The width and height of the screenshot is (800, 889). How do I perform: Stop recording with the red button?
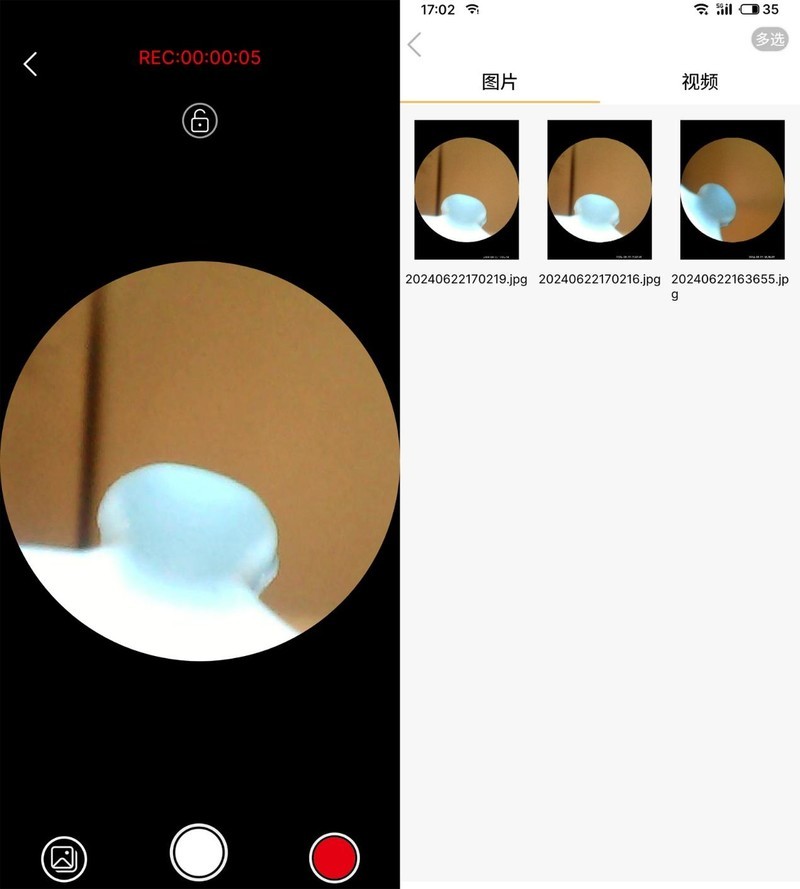[x=334, y=857]
